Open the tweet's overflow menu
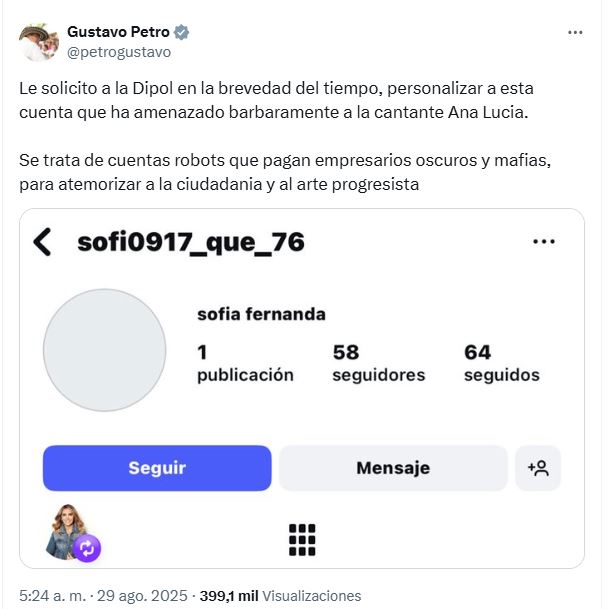 [575, 32]
